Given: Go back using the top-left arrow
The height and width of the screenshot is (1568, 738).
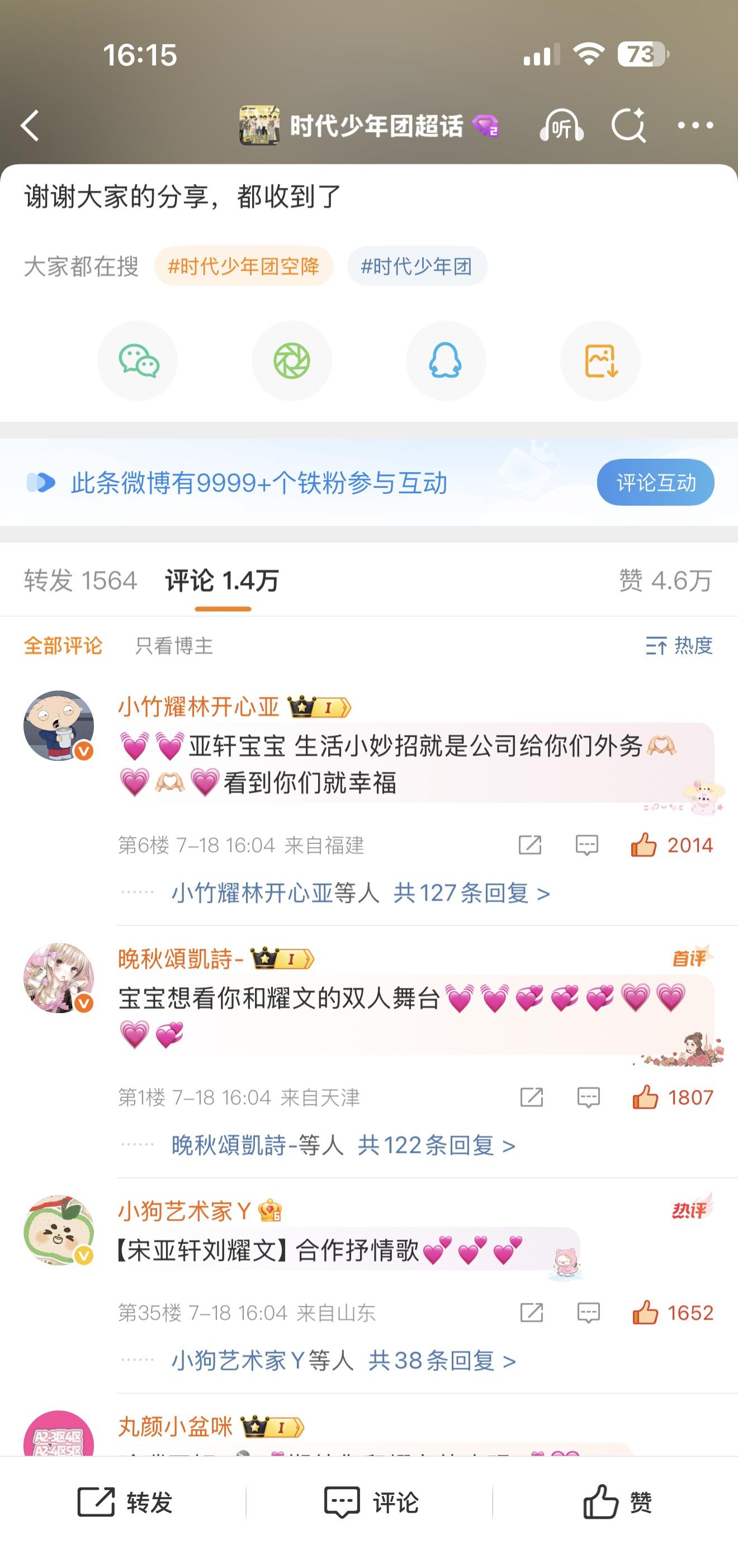Looking at the screenshot, I should pos(30,126).
